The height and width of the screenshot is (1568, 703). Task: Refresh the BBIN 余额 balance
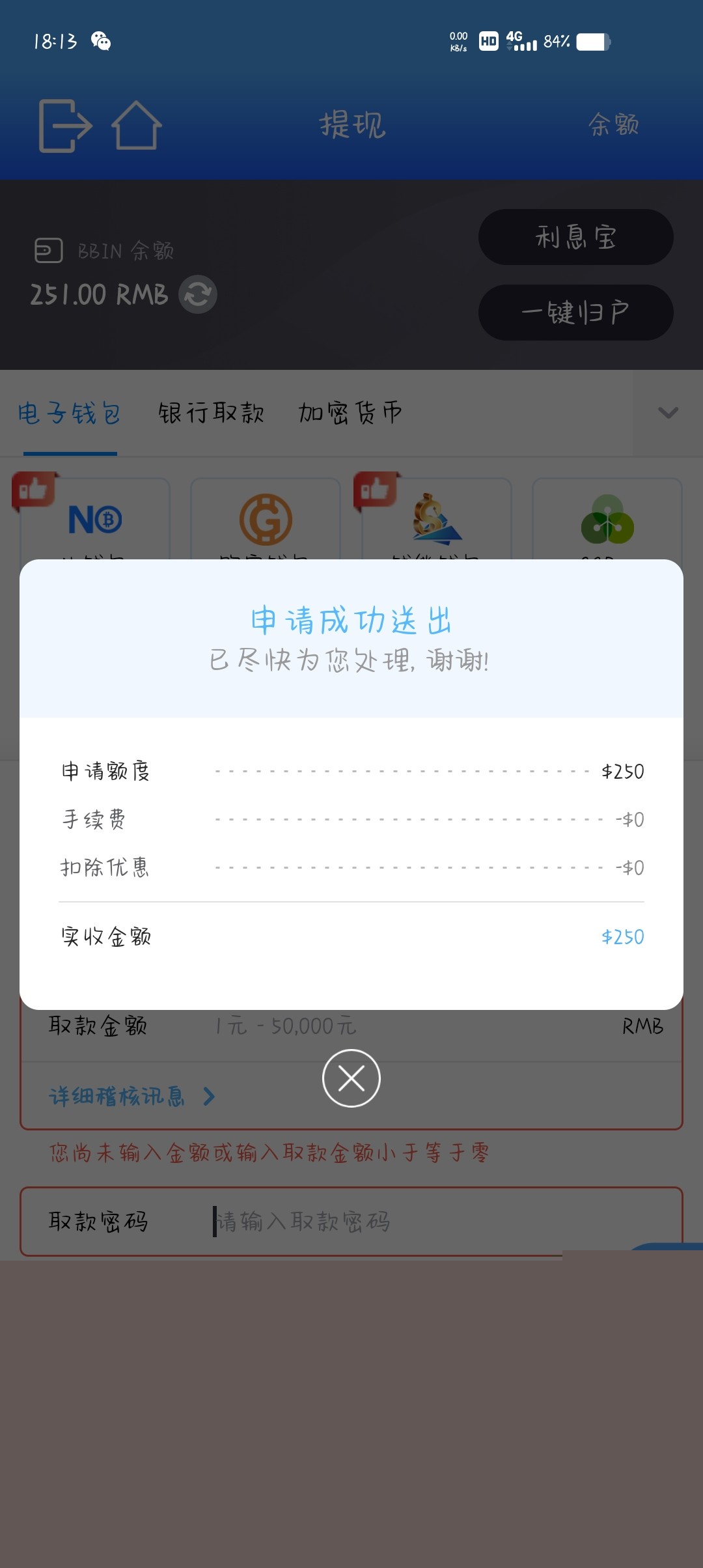coord(198,294)
